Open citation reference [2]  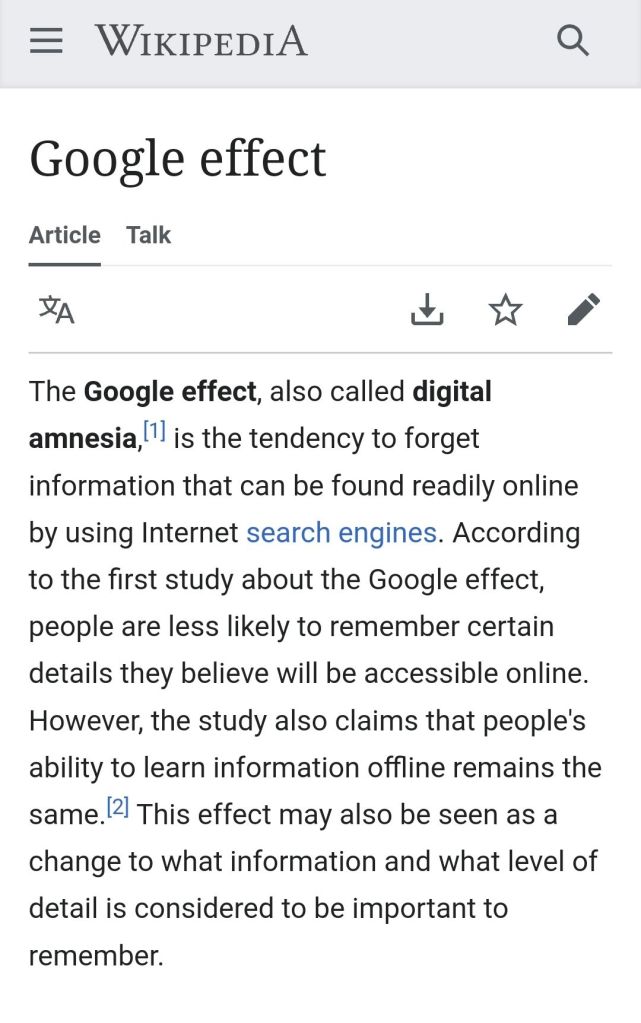[118, 808]
